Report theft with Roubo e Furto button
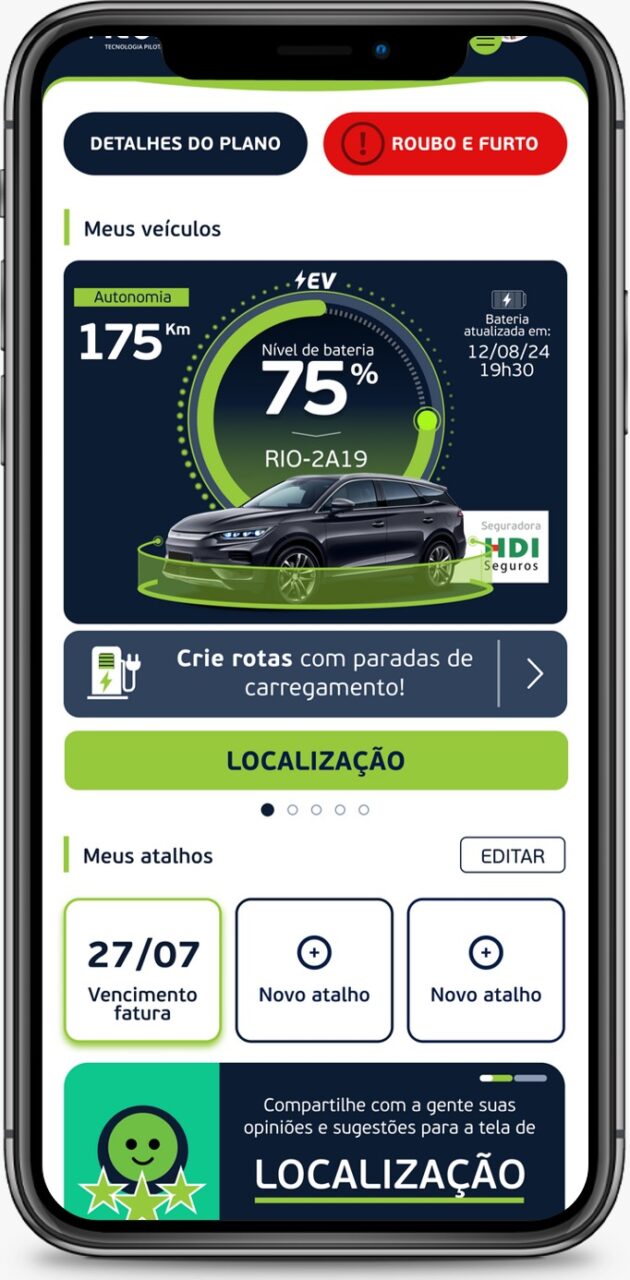 [x=445, y=144]
